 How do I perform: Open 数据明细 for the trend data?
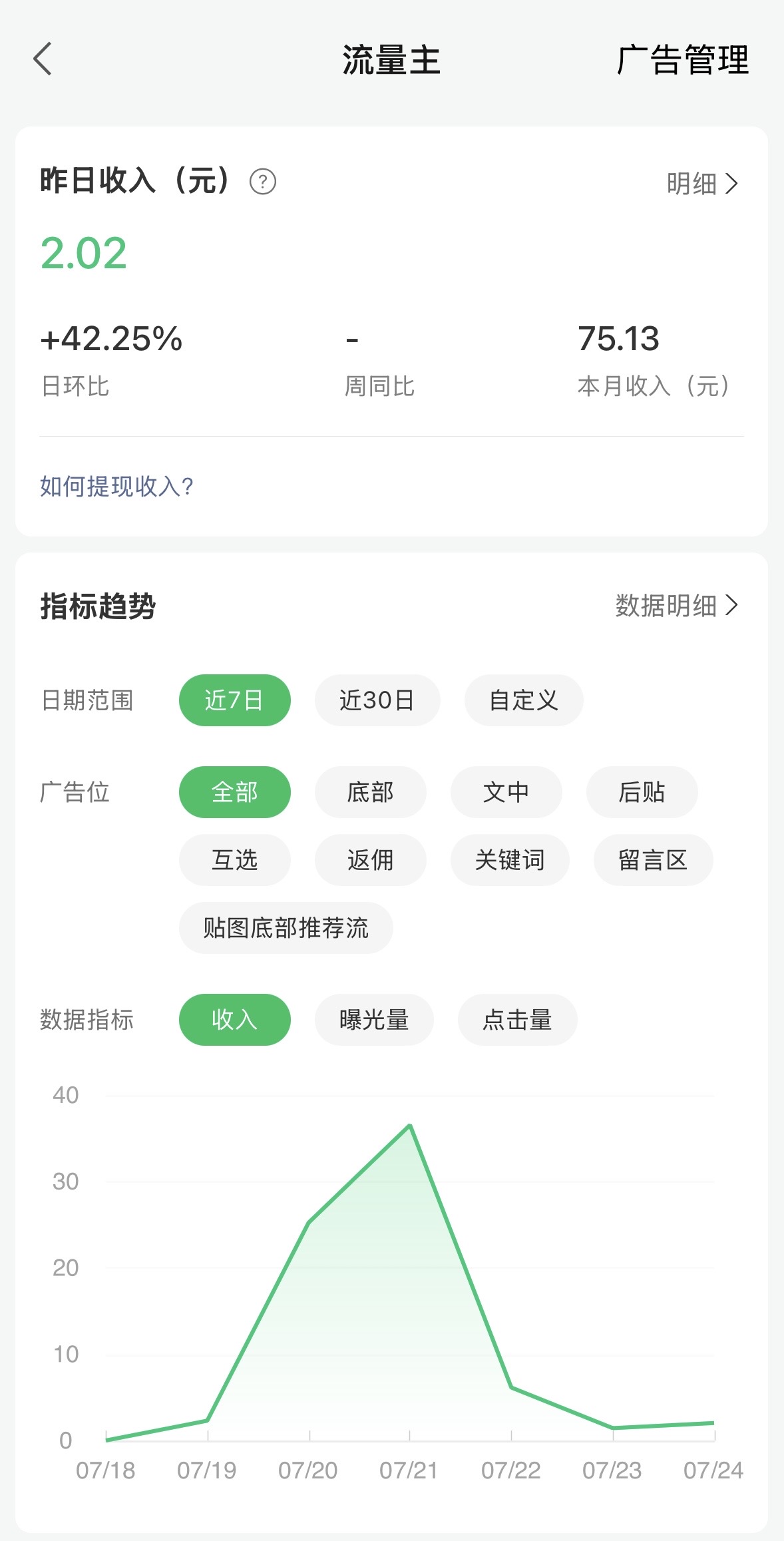pyautogui.click(x=676, y=605)
